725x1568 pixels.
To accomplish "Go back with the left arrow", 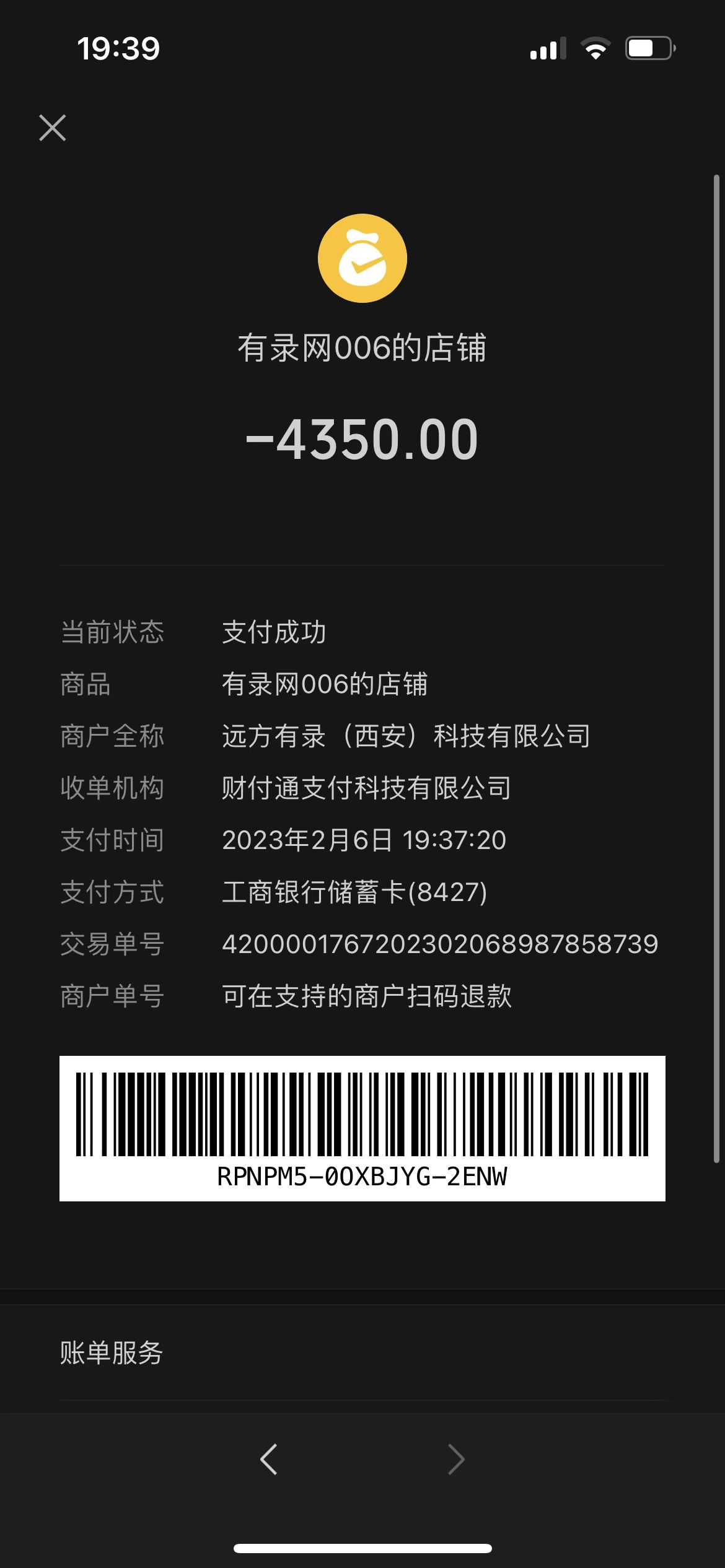I will (x=269, y=1459).
